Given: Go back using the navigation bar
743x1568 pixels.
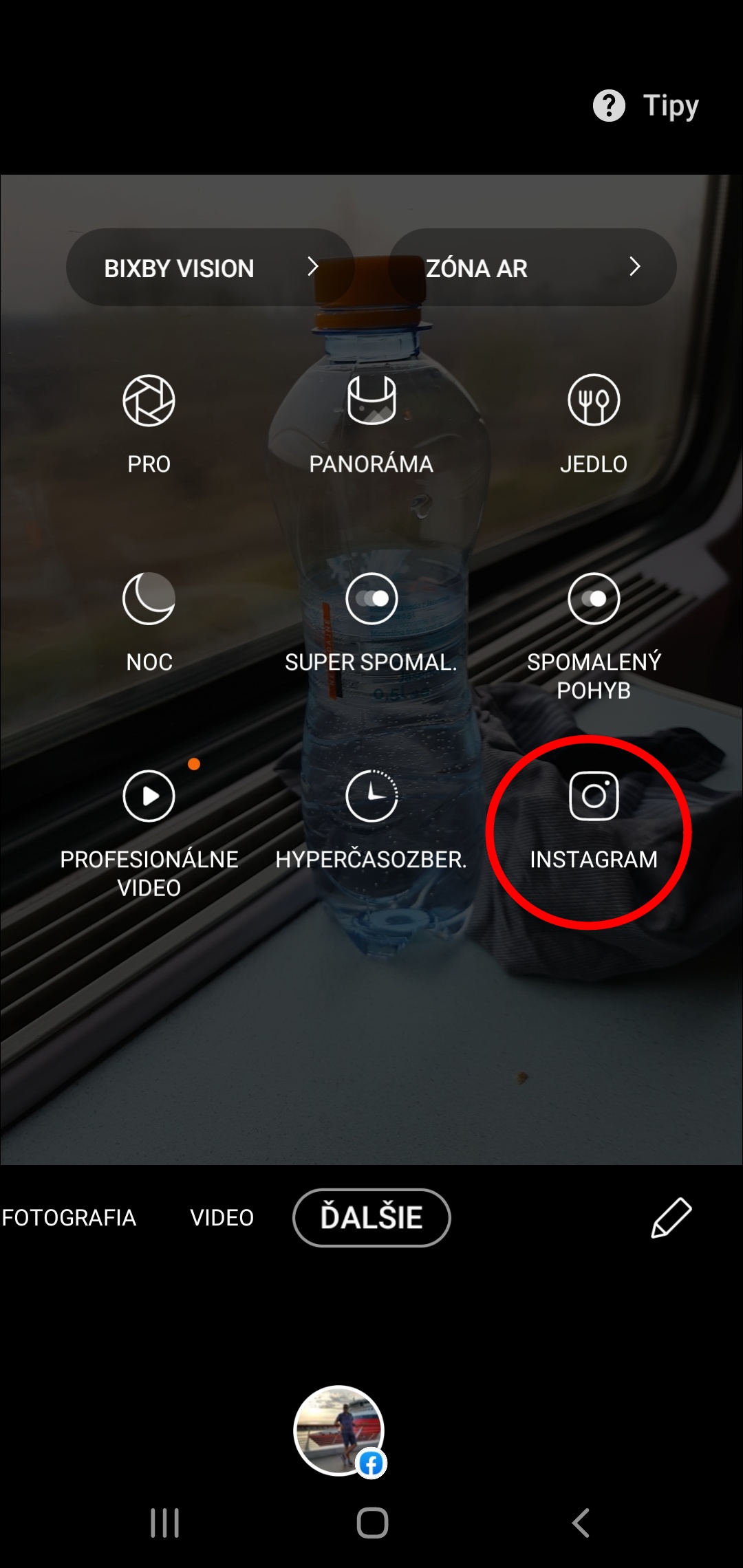Looking at the screenshot, I should 581,1523.
